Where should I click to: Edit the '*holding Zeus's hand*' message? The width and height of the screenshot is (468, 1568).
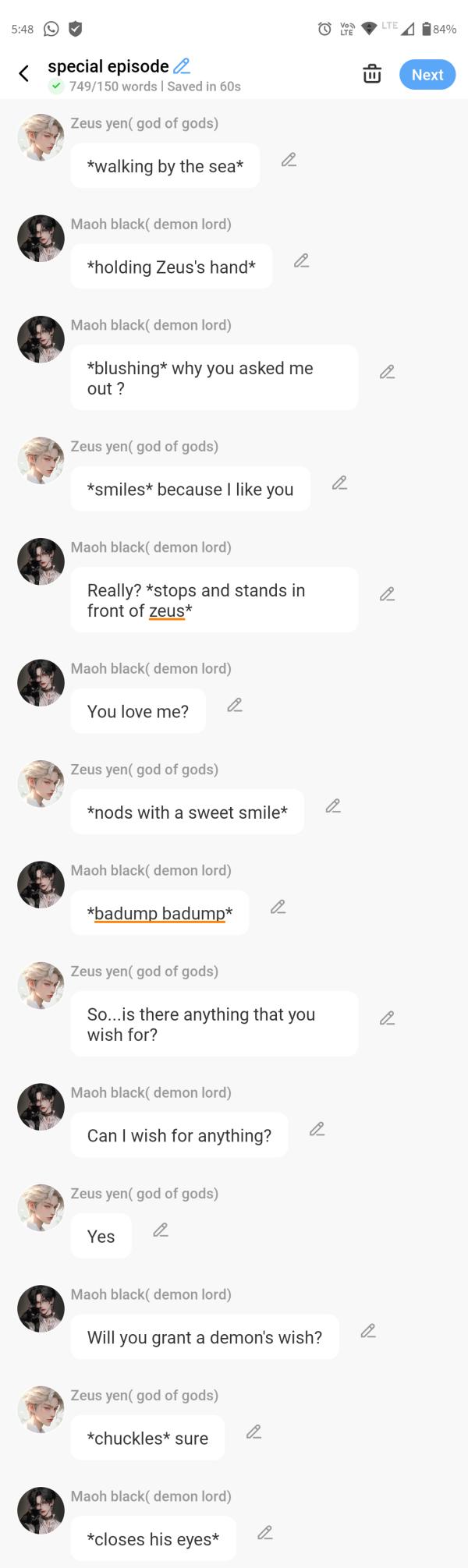pos(301,261)
